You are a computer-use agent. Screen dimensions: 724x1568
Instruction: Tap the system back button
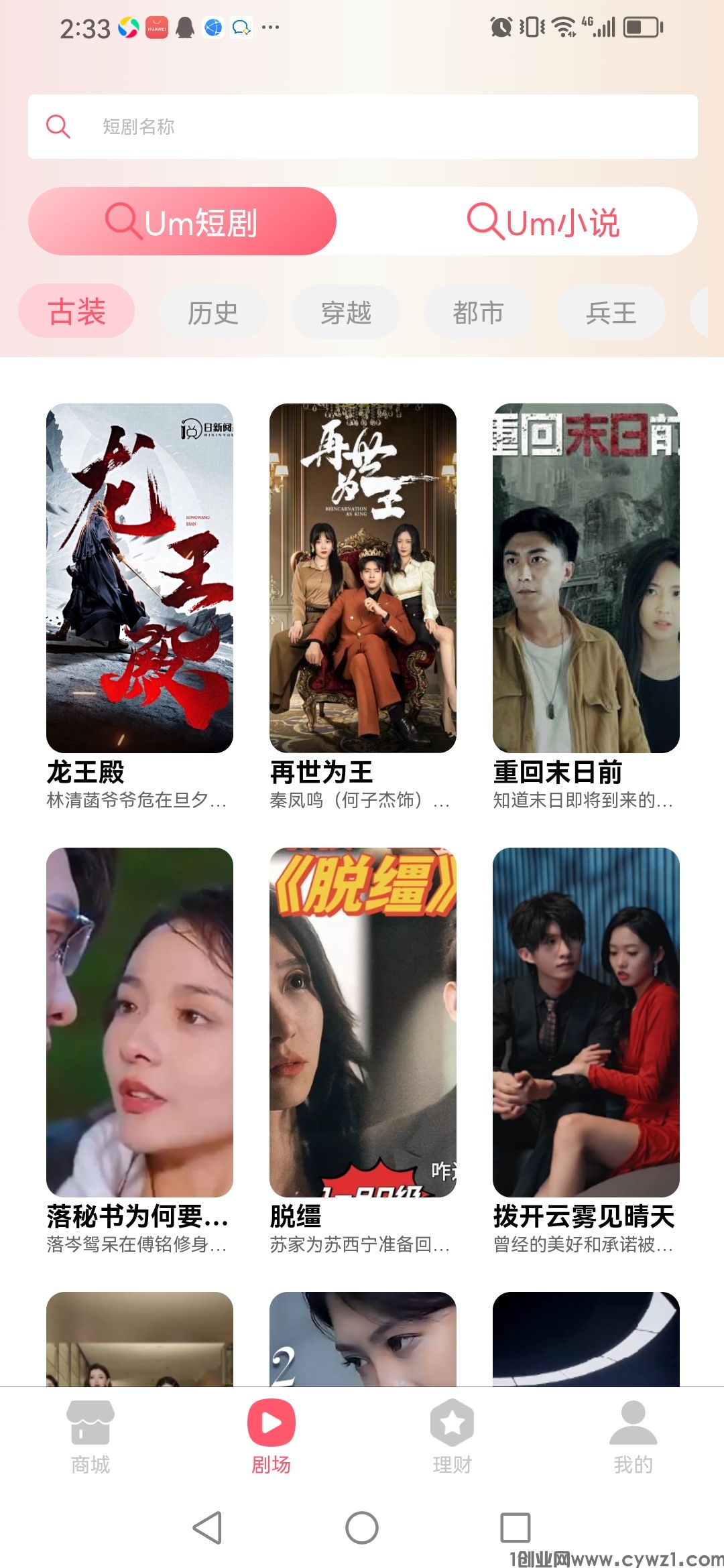point(207,1528)
